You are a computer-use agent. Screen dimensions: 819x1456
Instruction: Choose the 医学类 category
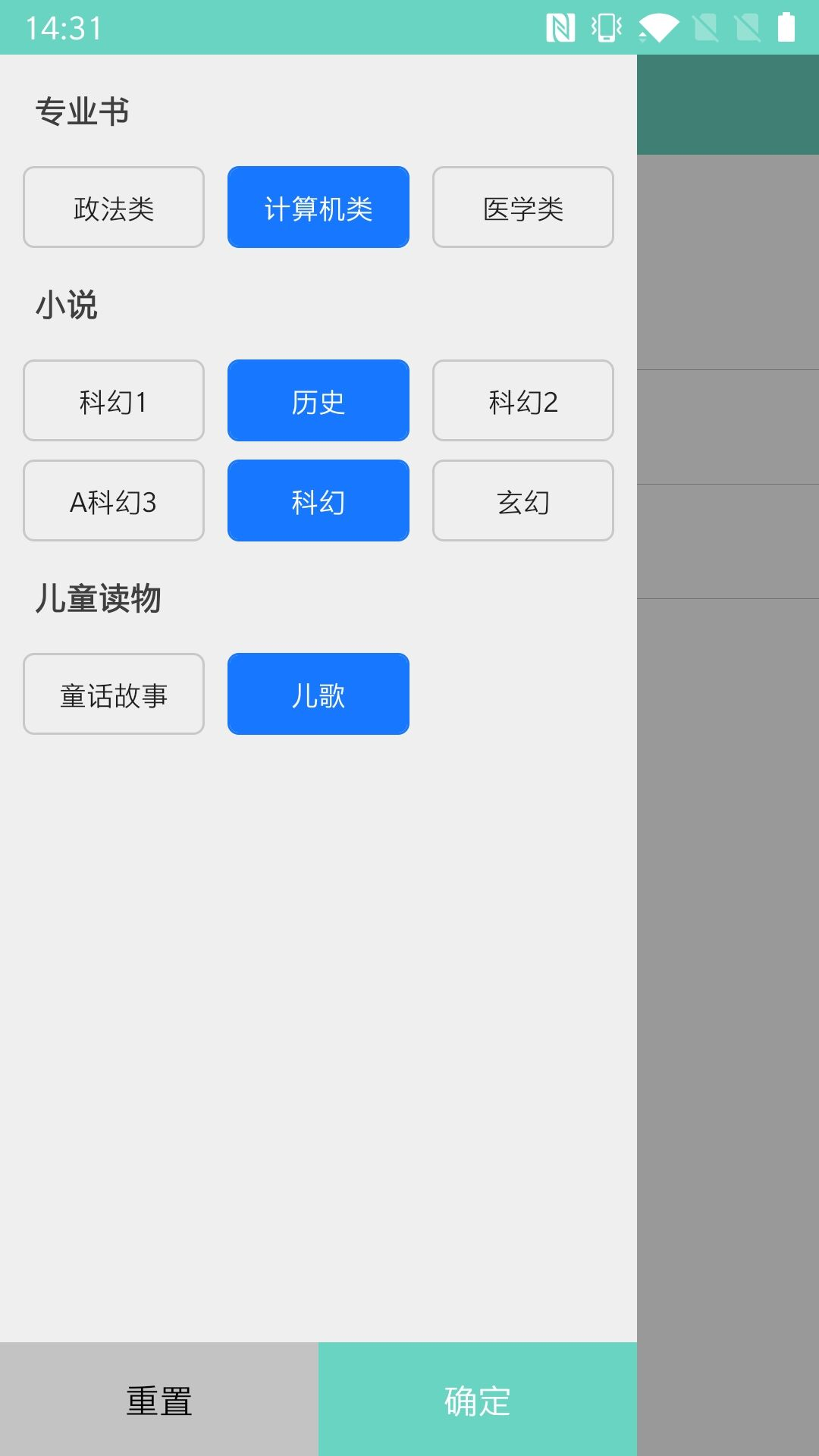[x=523, y=207]
